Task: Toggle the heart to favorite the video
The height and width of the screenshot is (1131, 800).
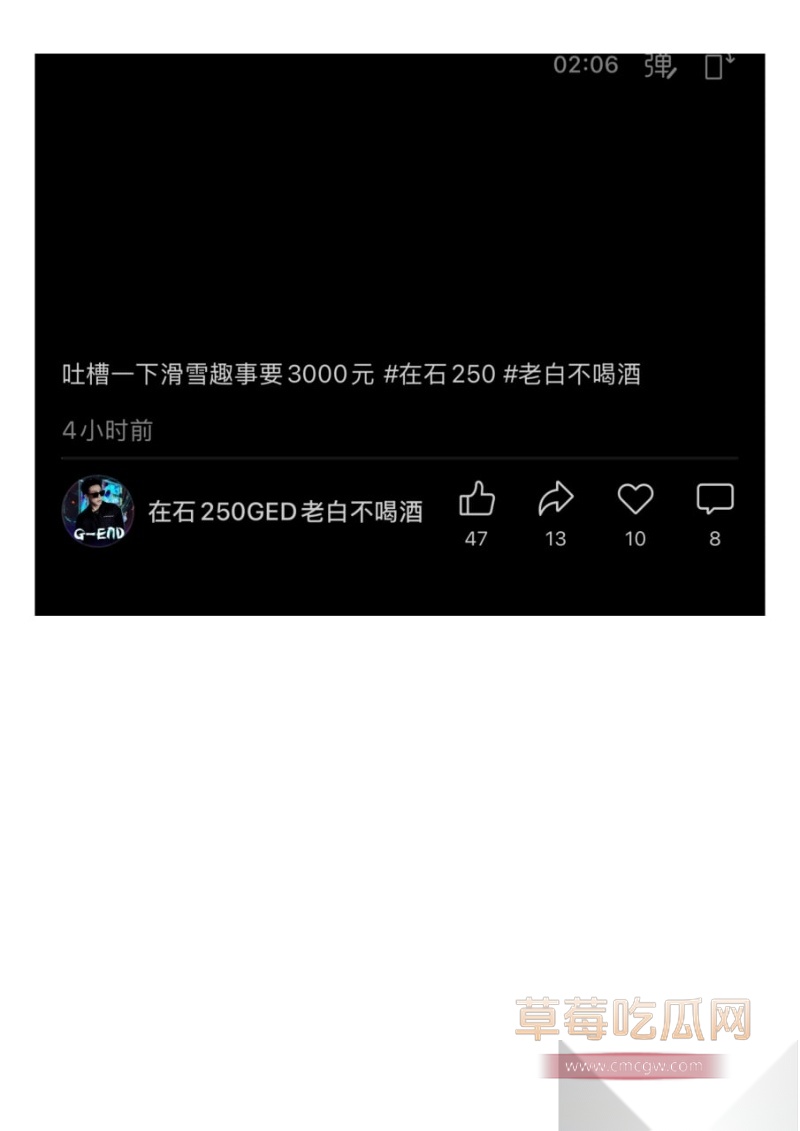Action: 635,499
